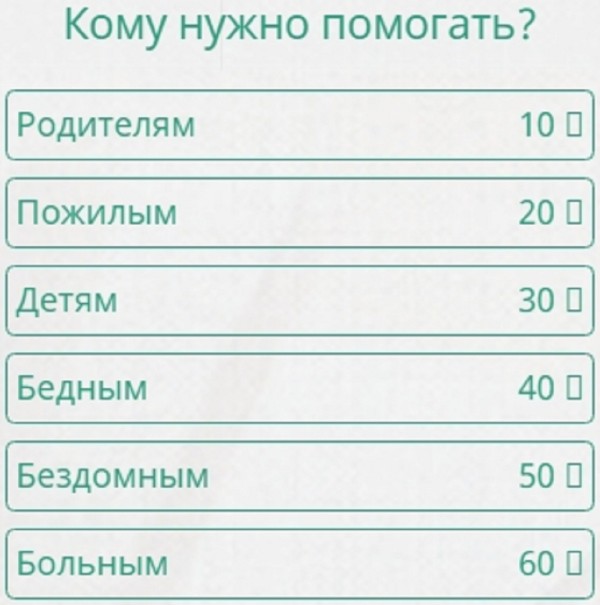Select the answer row Родителям

click(x=300, y=125)
